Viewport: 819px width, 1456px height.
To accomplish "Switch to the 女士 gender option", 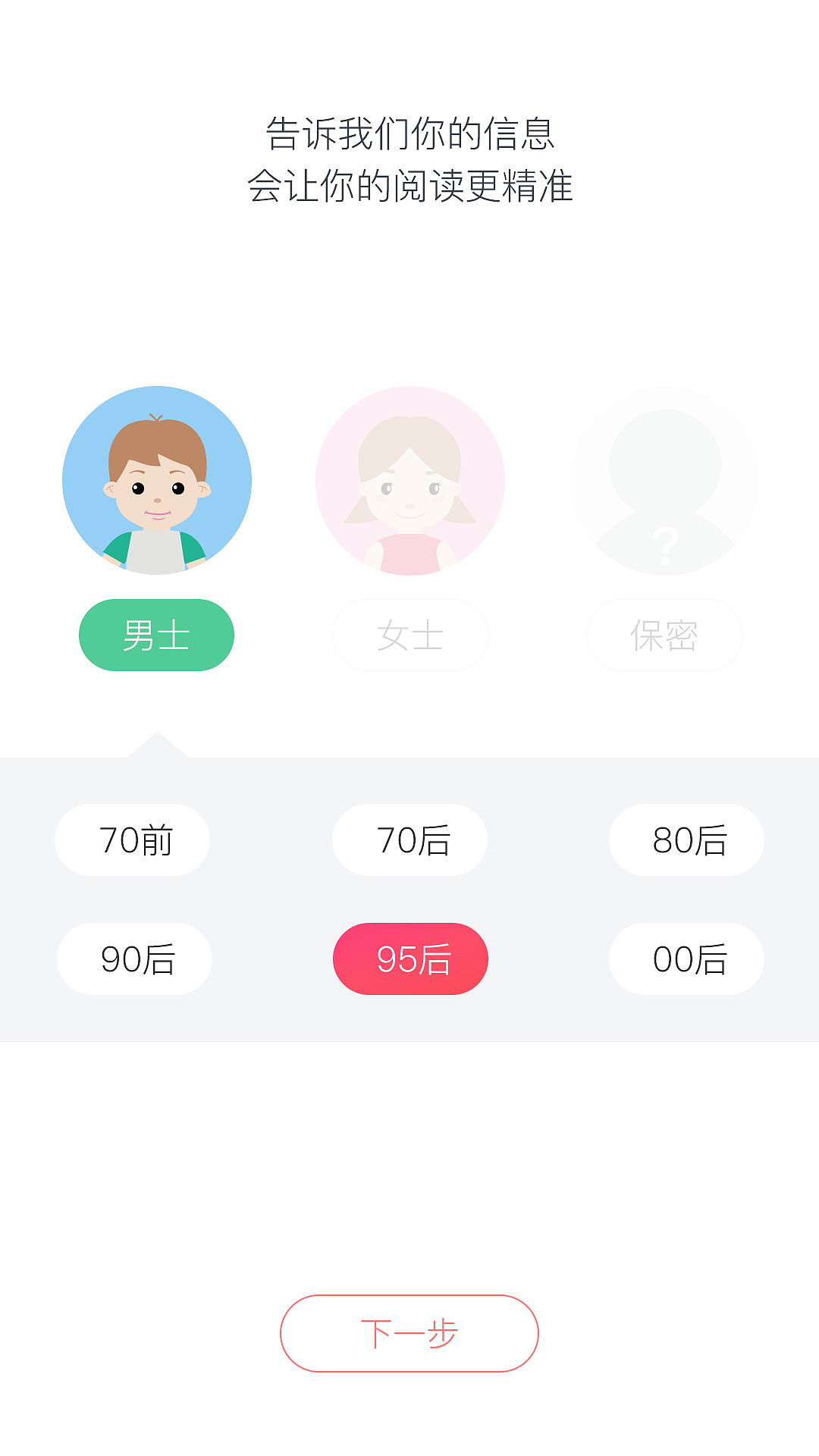I will [409, 635].
